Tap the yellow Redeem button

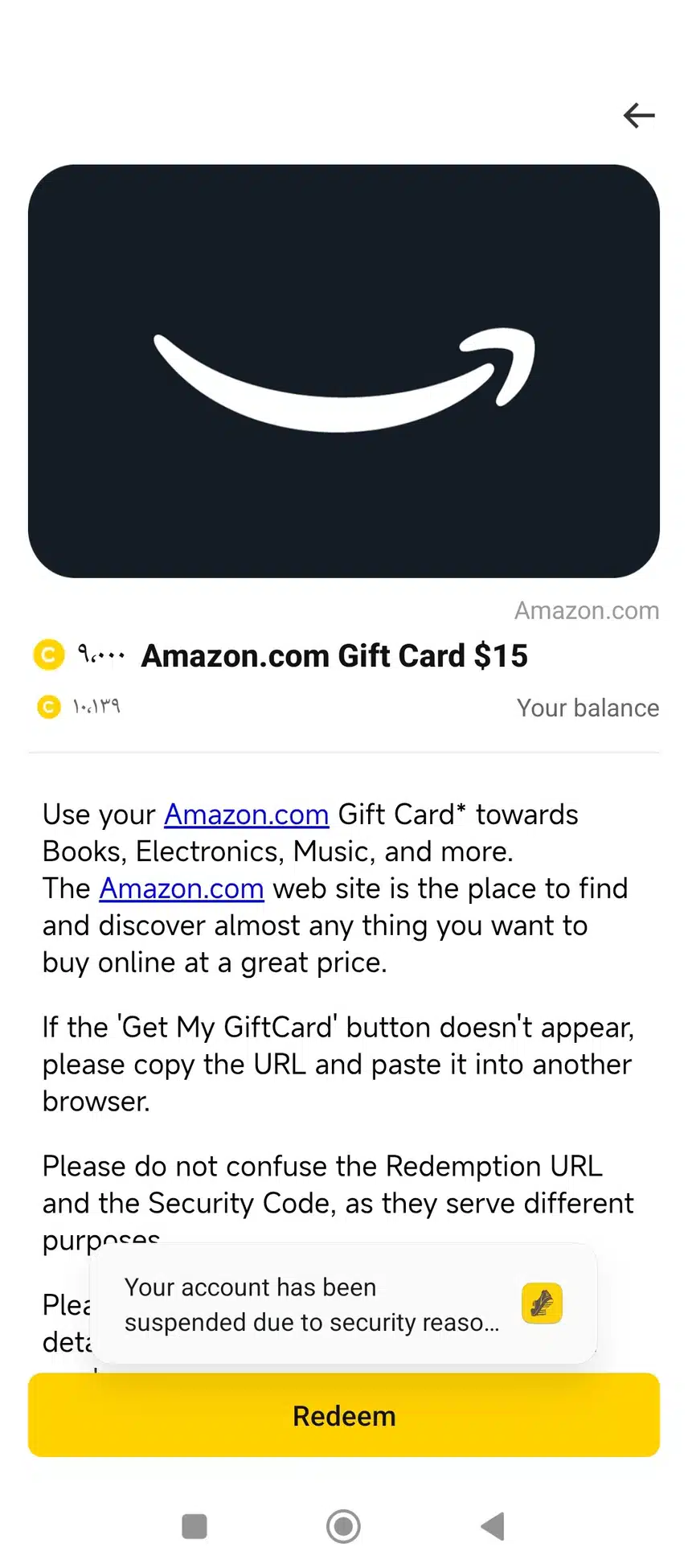pos(344,1416)
